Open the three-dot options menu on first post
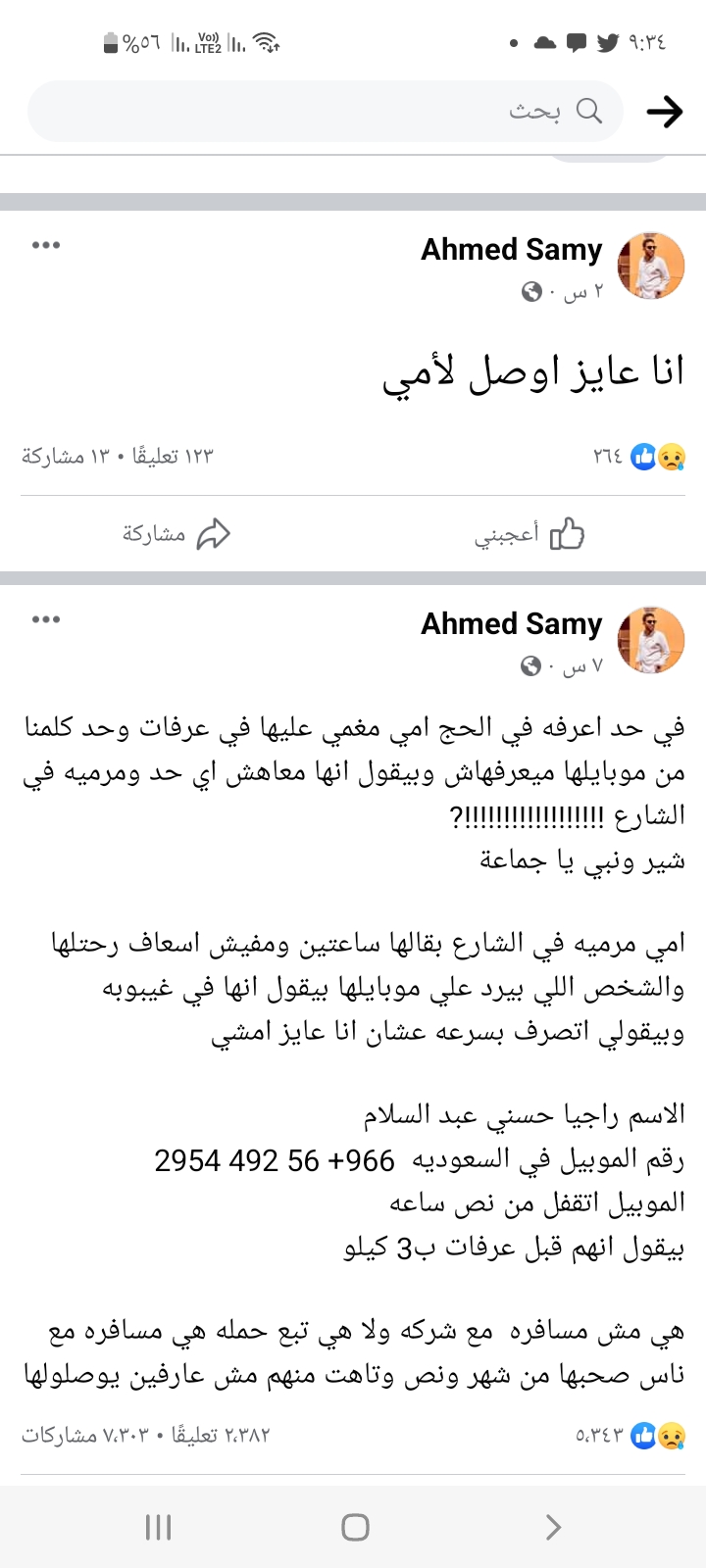Screen dimensions: 706x1568 point(46,245)
